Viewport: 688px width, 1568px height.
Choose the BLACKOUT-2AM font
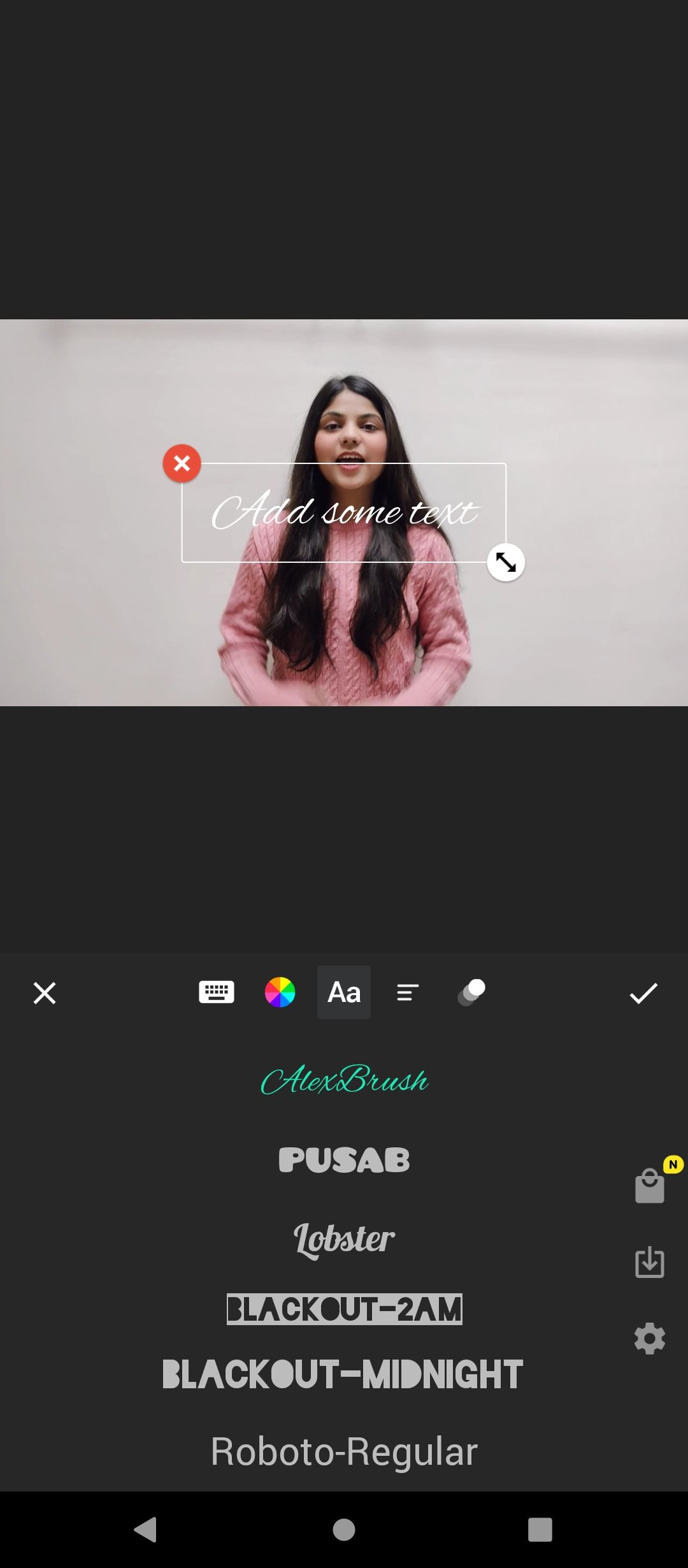tap(344, 1309)
